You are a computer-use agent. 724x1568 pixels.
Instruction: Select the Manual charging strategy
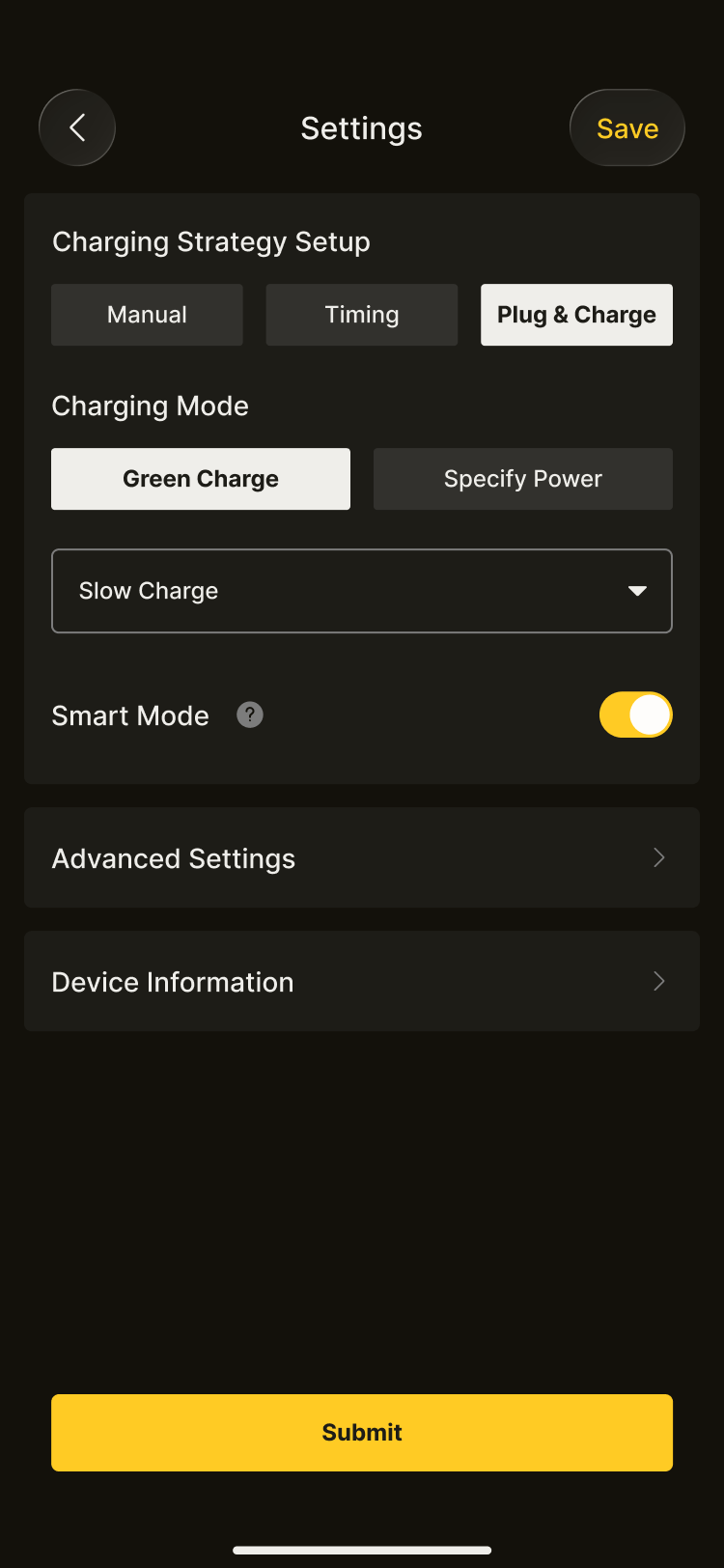tap(147, 315)
